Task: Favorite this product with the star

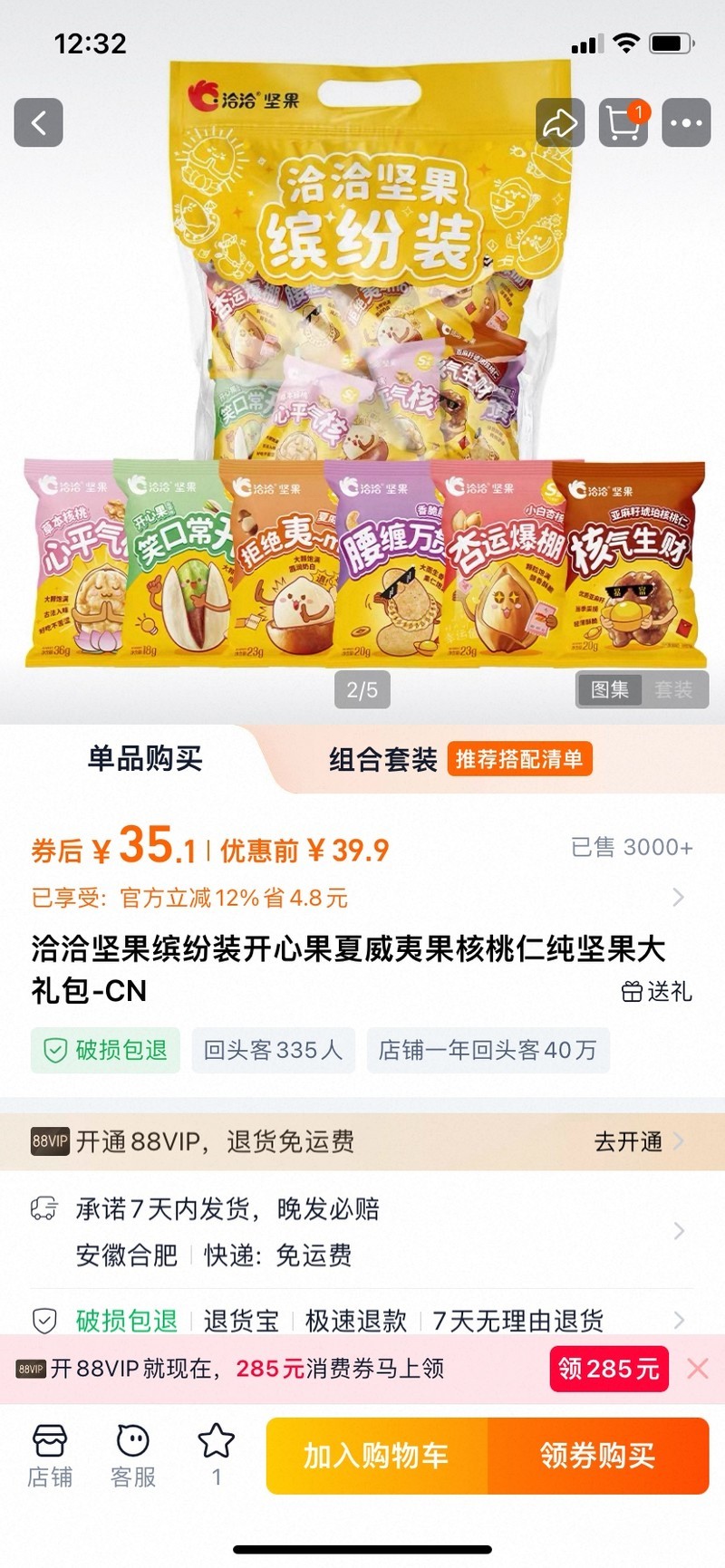Action: [x=217, y=1454]
